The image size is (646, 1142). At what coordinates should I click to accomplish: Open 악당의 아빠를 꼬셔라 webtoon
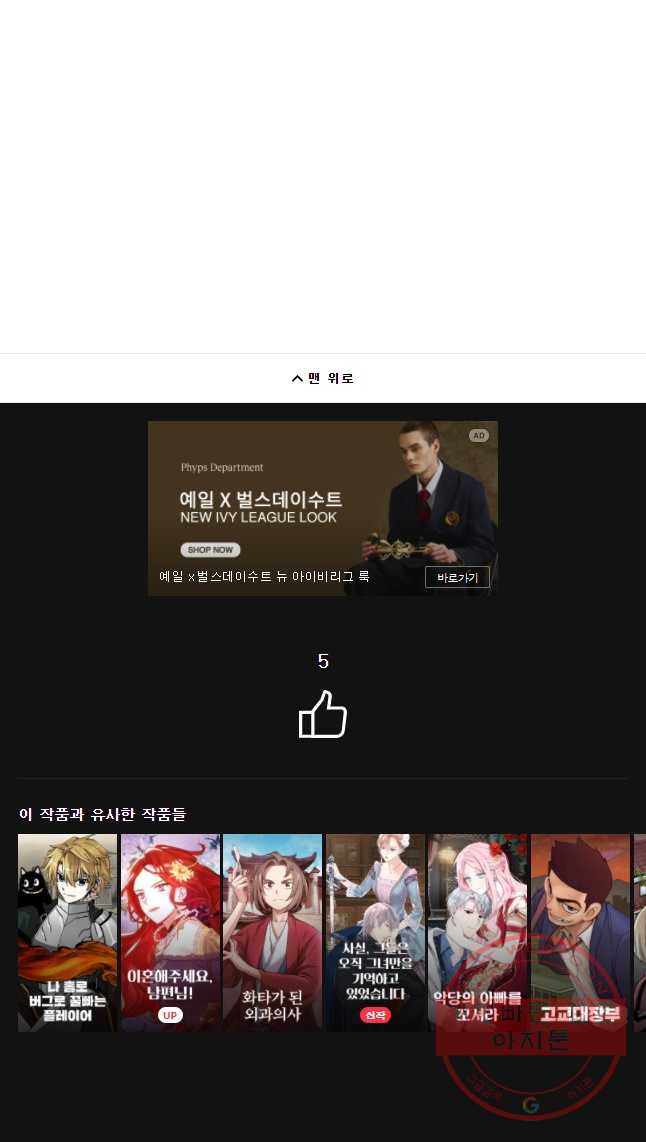(x=478, y=932)
